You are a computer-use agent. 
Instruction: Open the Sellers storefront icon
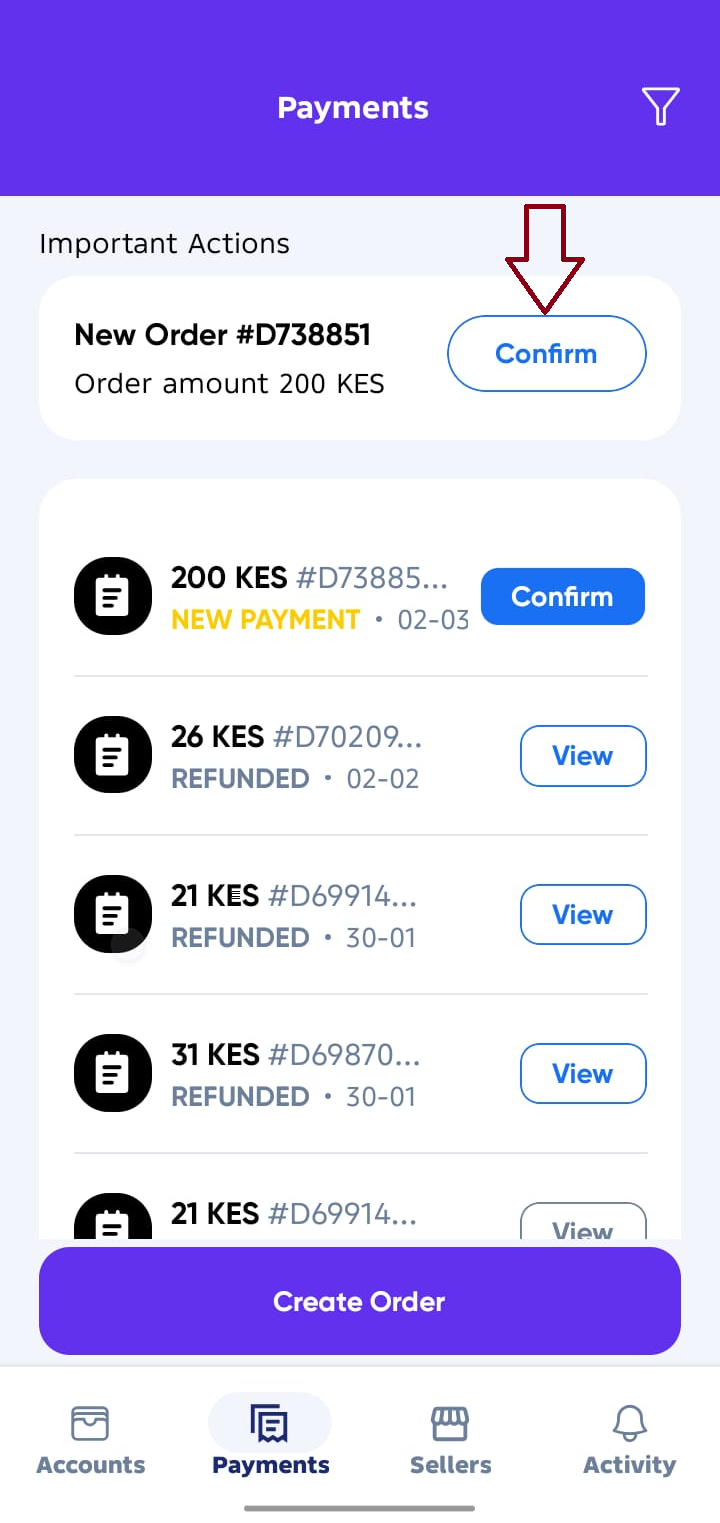pos(449,1421)
